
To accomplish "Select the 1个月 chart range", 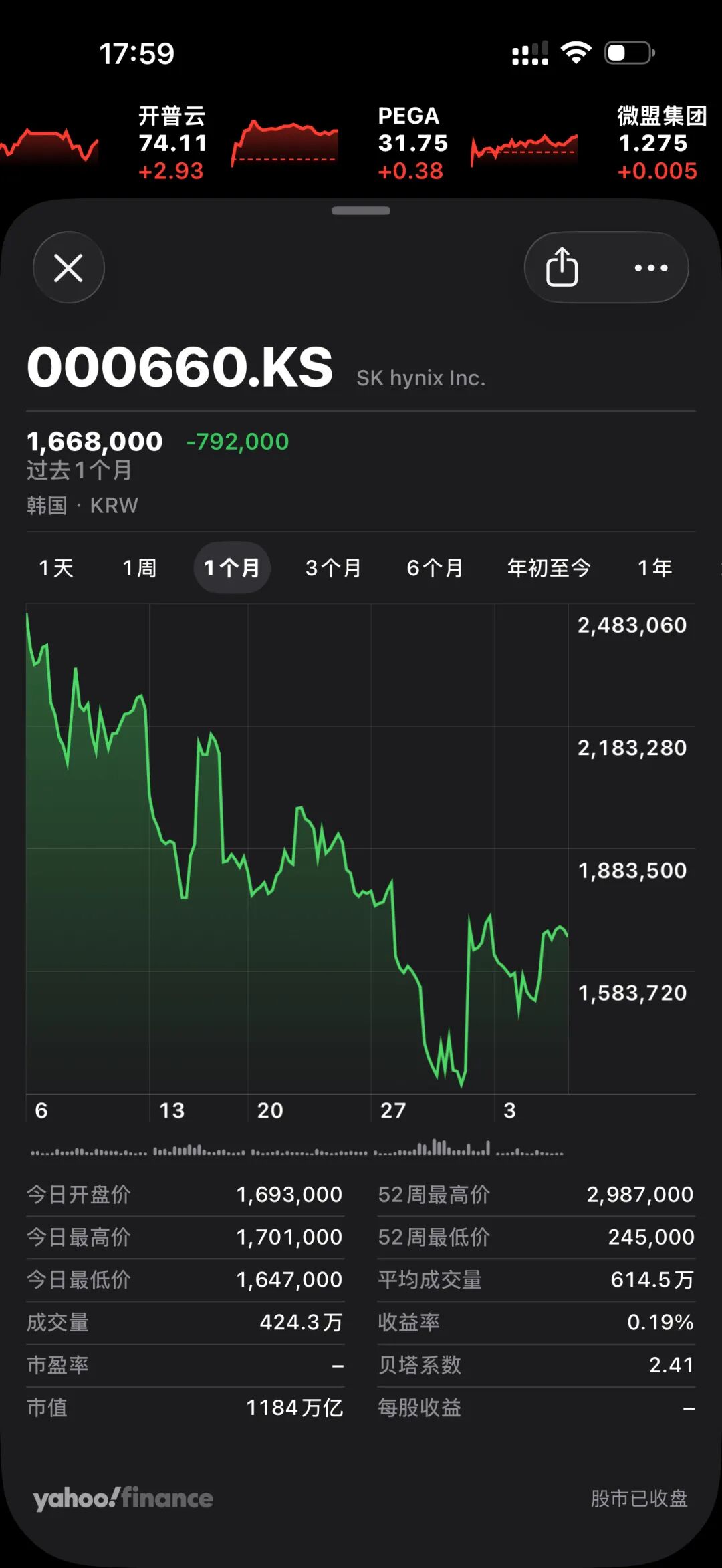I will (232, 568).
